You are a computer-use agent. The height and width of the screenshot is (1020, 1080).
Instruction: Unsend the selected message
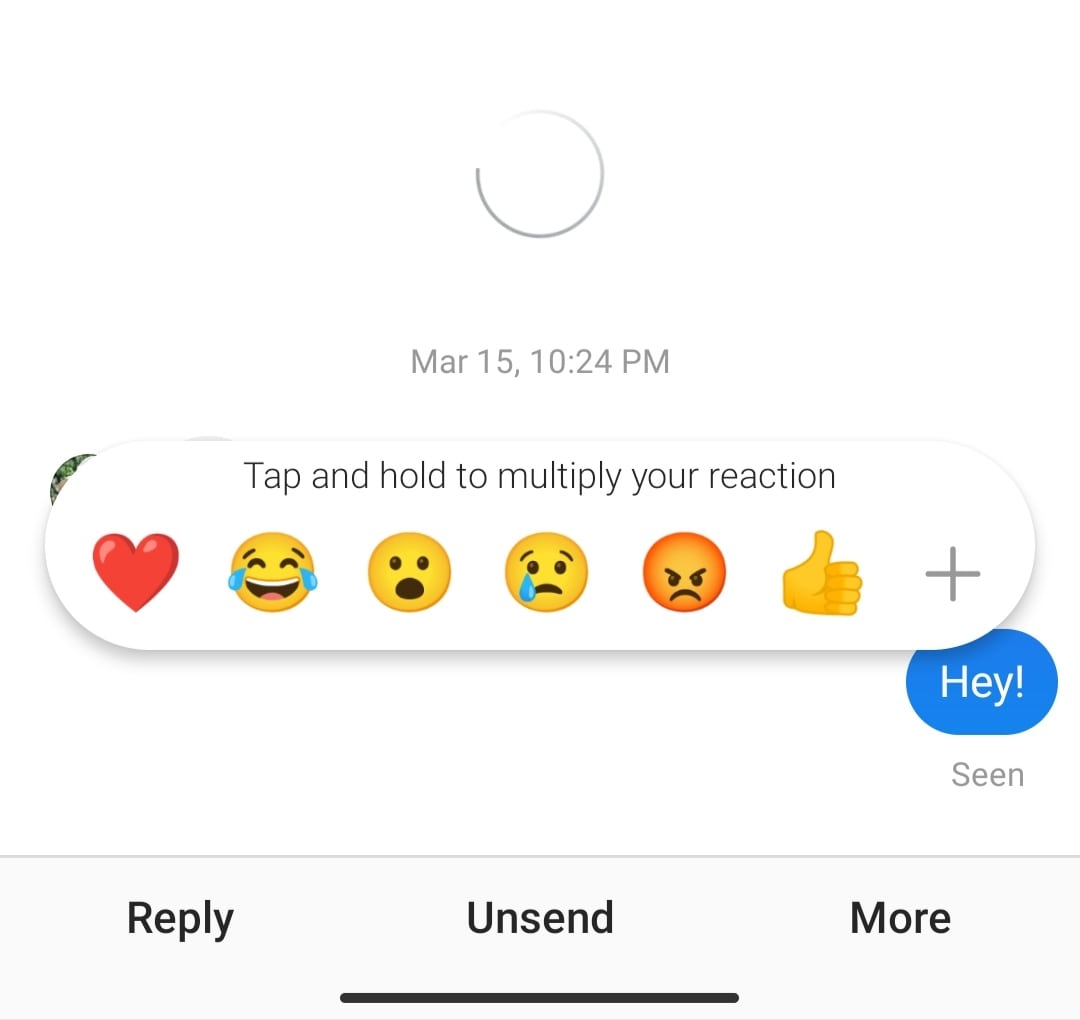(x=540, y=918)
